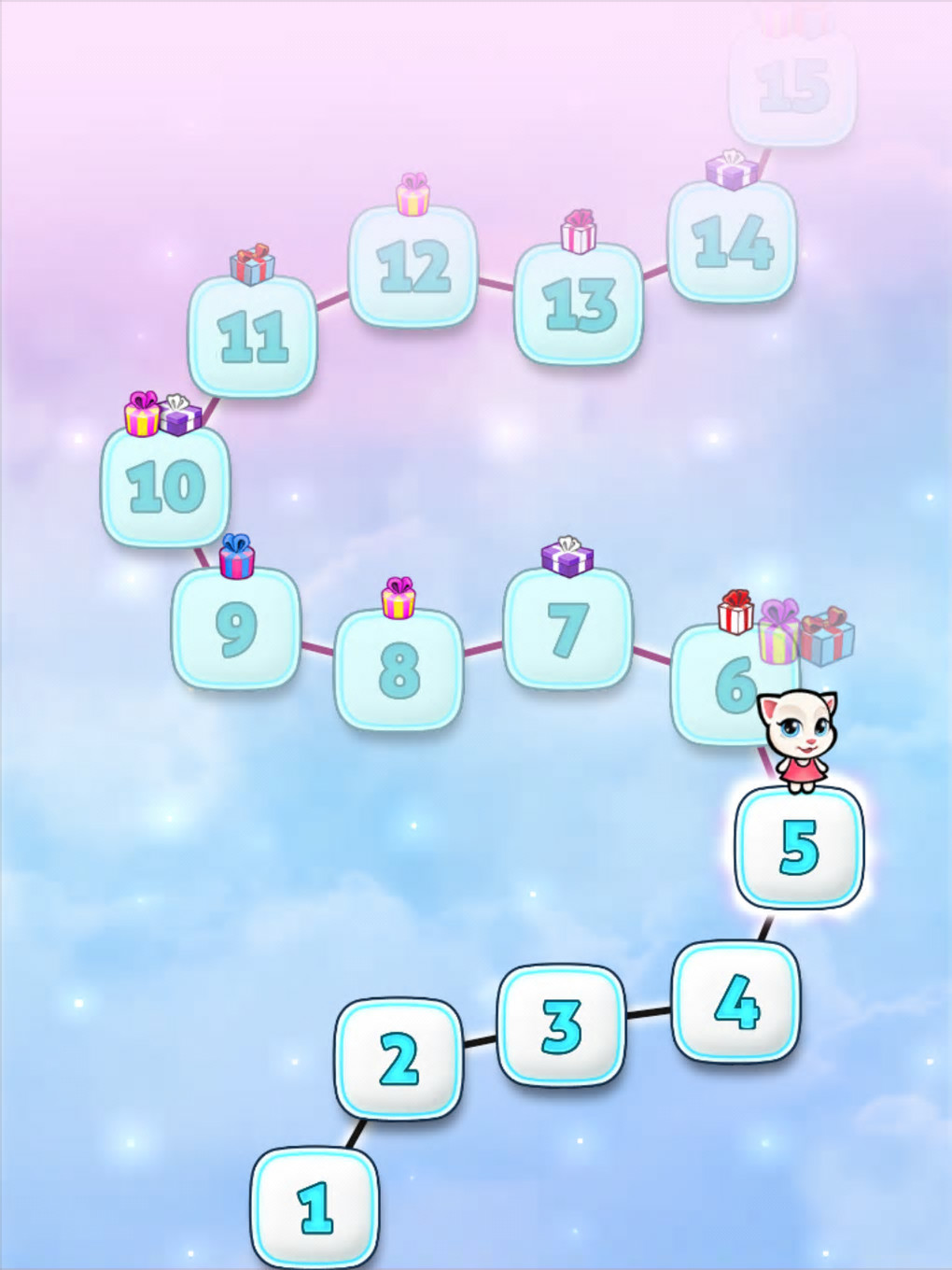The height and width of the screenshot is (1270, 952).
Task: Select level 1
Action: (315, 1206)
